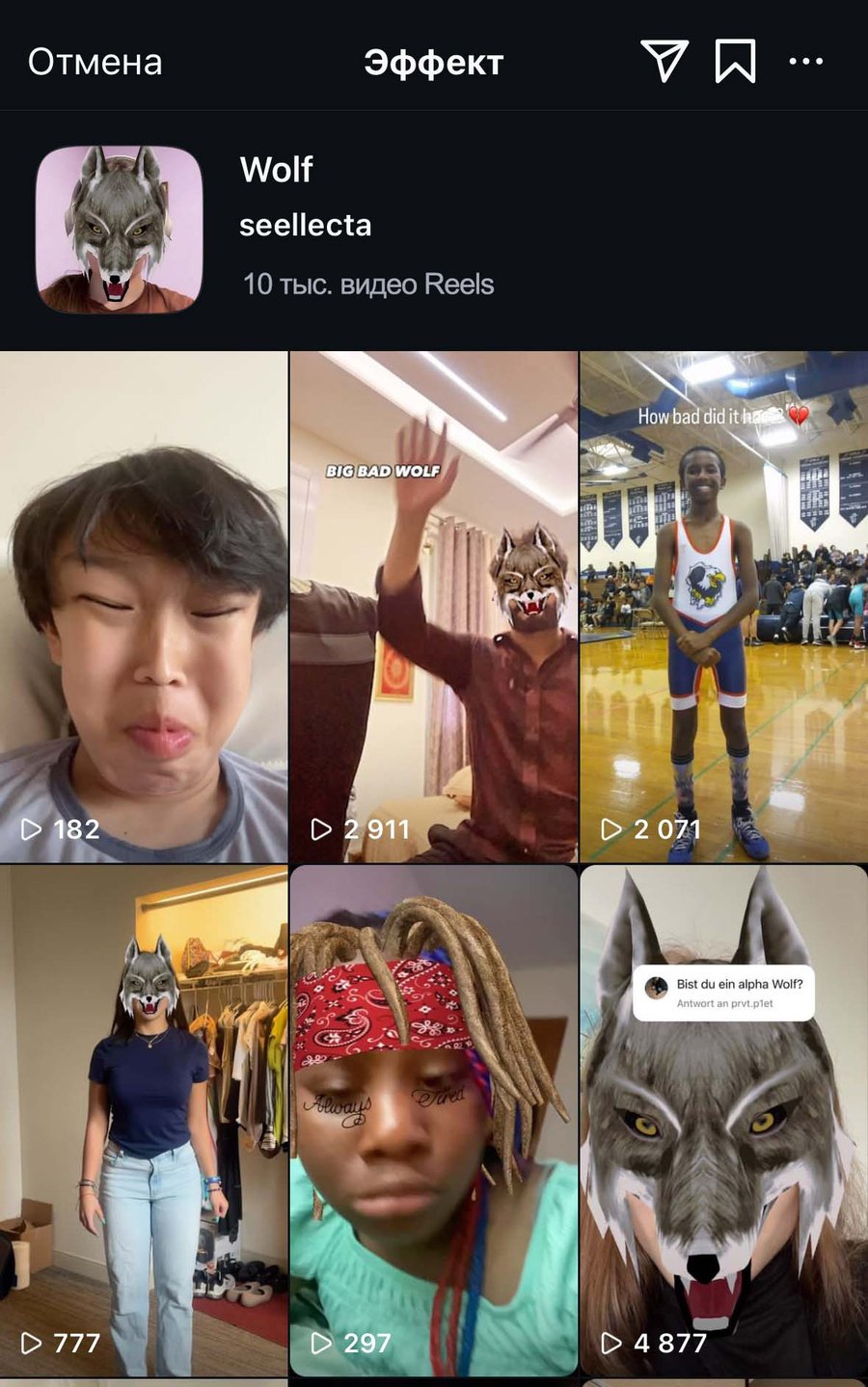The height and width of the screenshot is (1387, 868).
Task: Open the three-dot overflow menu
Action: tap(805, 61)
